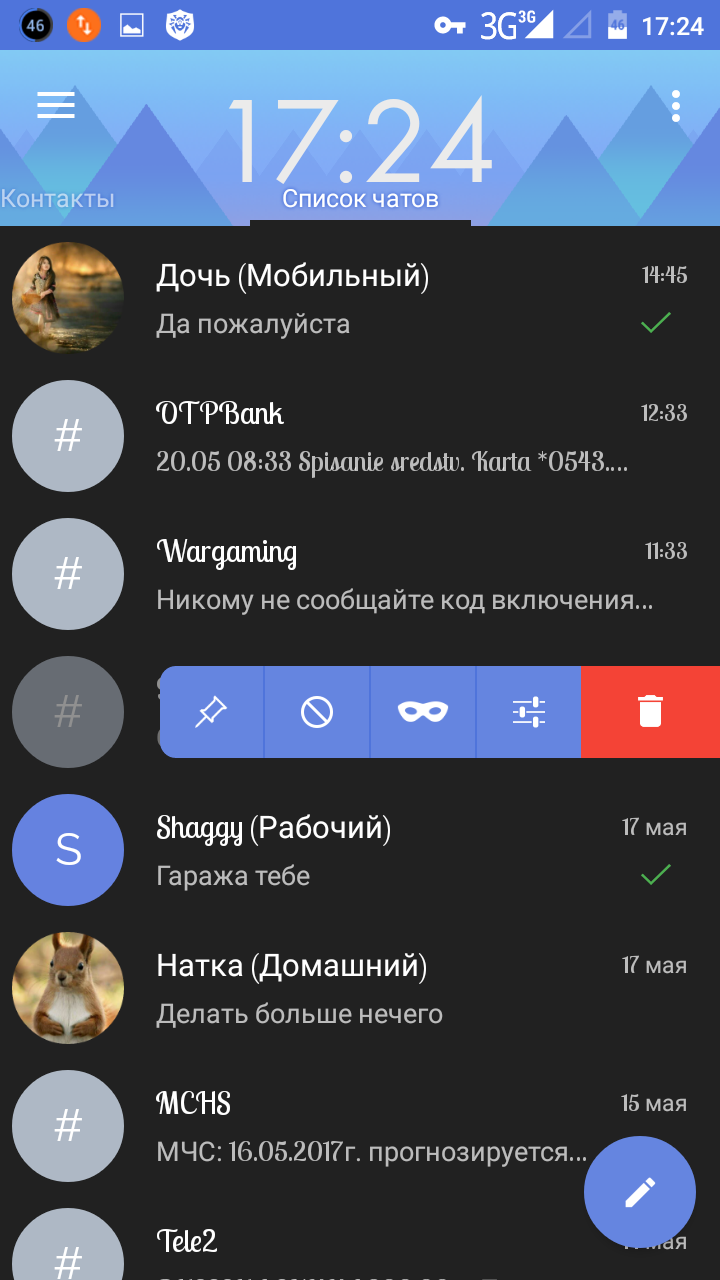Open the swiped conversation's settings sliders

528,712
